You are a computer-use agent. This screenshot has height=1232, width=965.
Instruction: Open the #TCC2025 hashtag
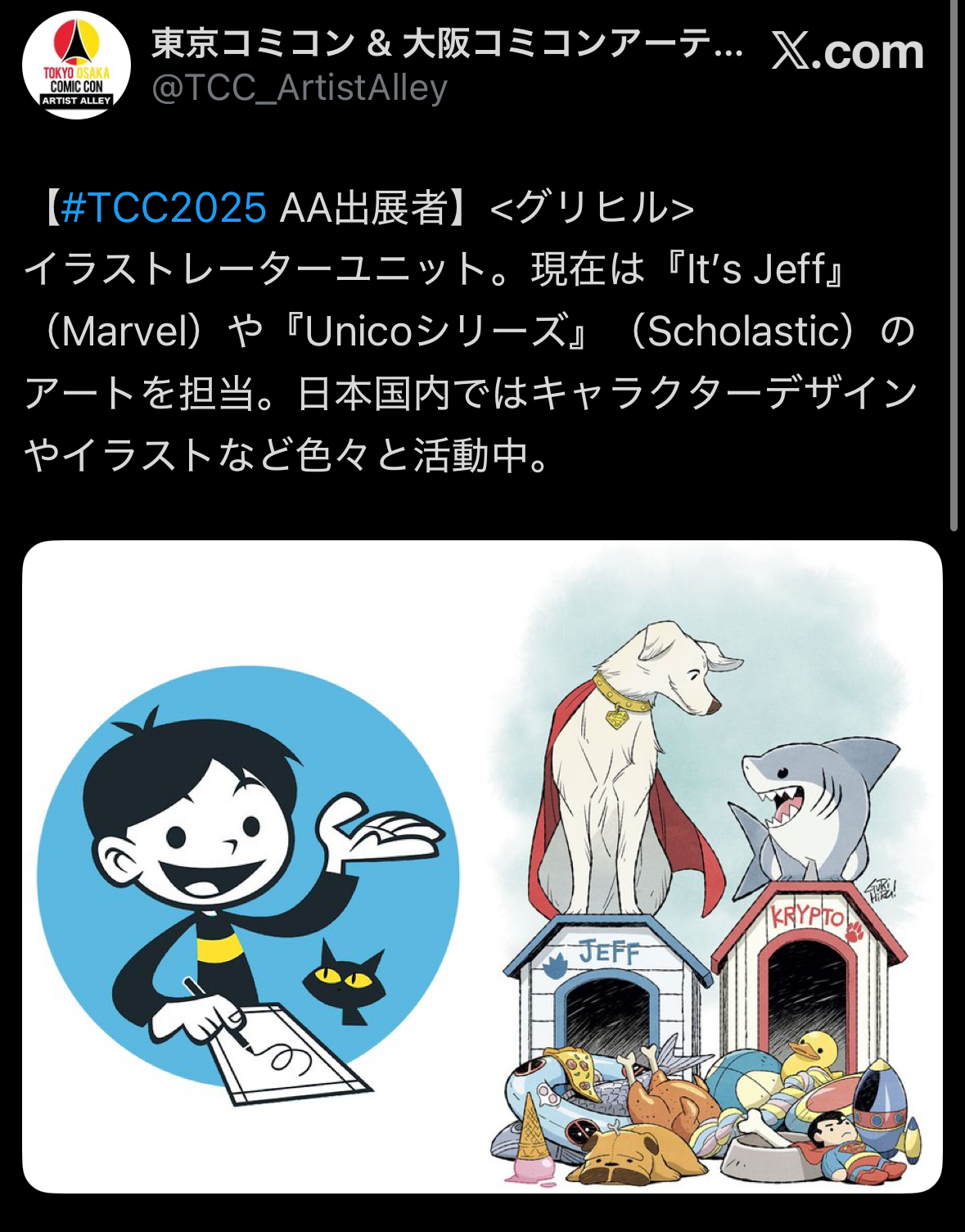(164, 207)
